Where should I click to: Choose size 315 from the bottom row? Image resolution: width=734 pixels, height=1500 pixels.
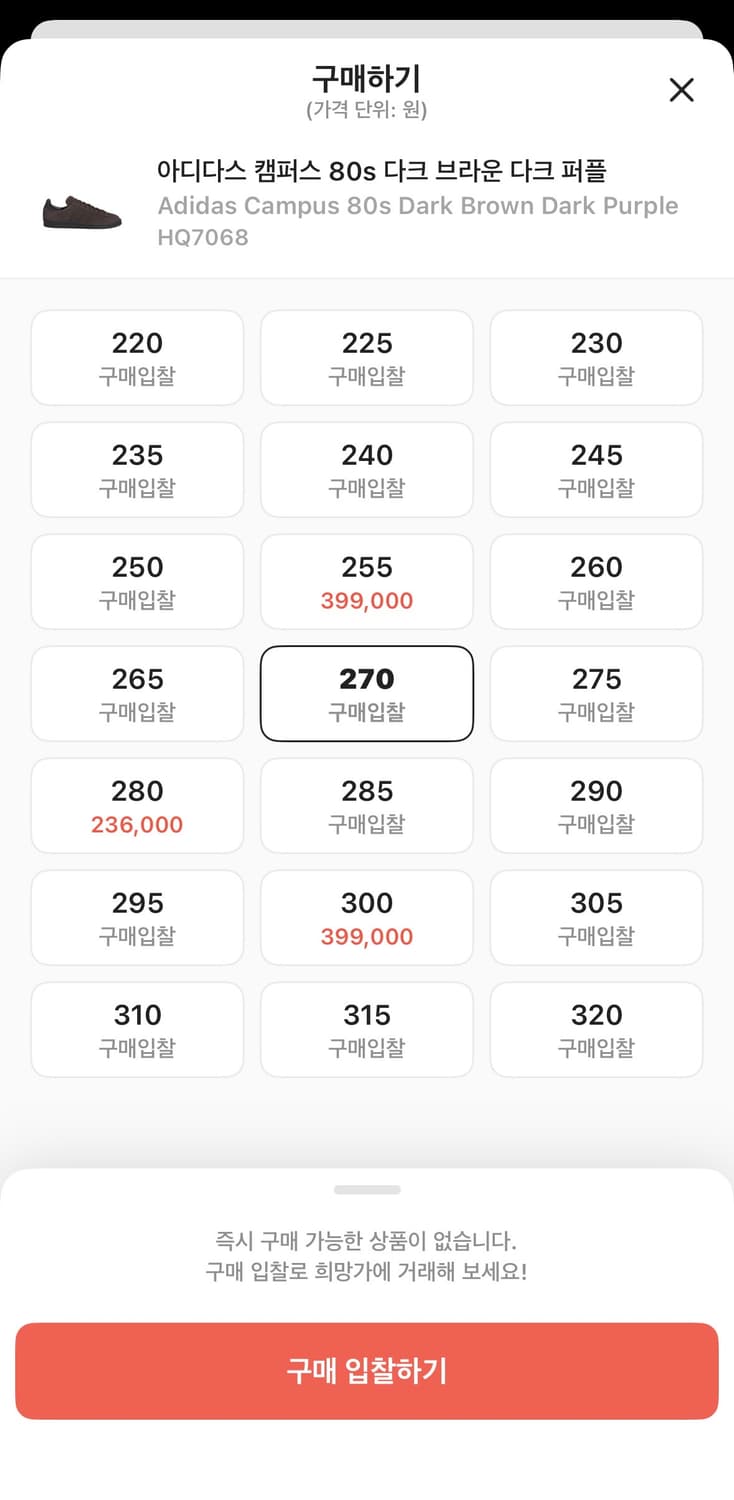(367, 1030)
